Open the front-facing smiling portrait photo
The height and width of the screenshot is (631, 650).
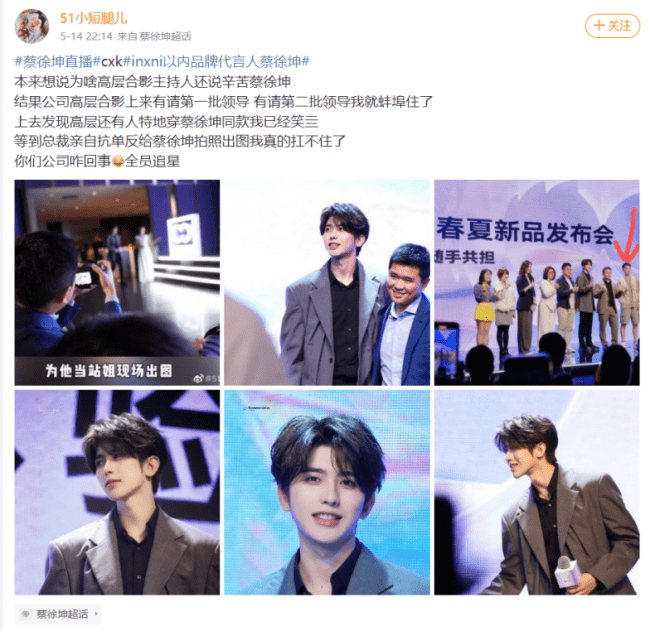click(x=326, y=493)
